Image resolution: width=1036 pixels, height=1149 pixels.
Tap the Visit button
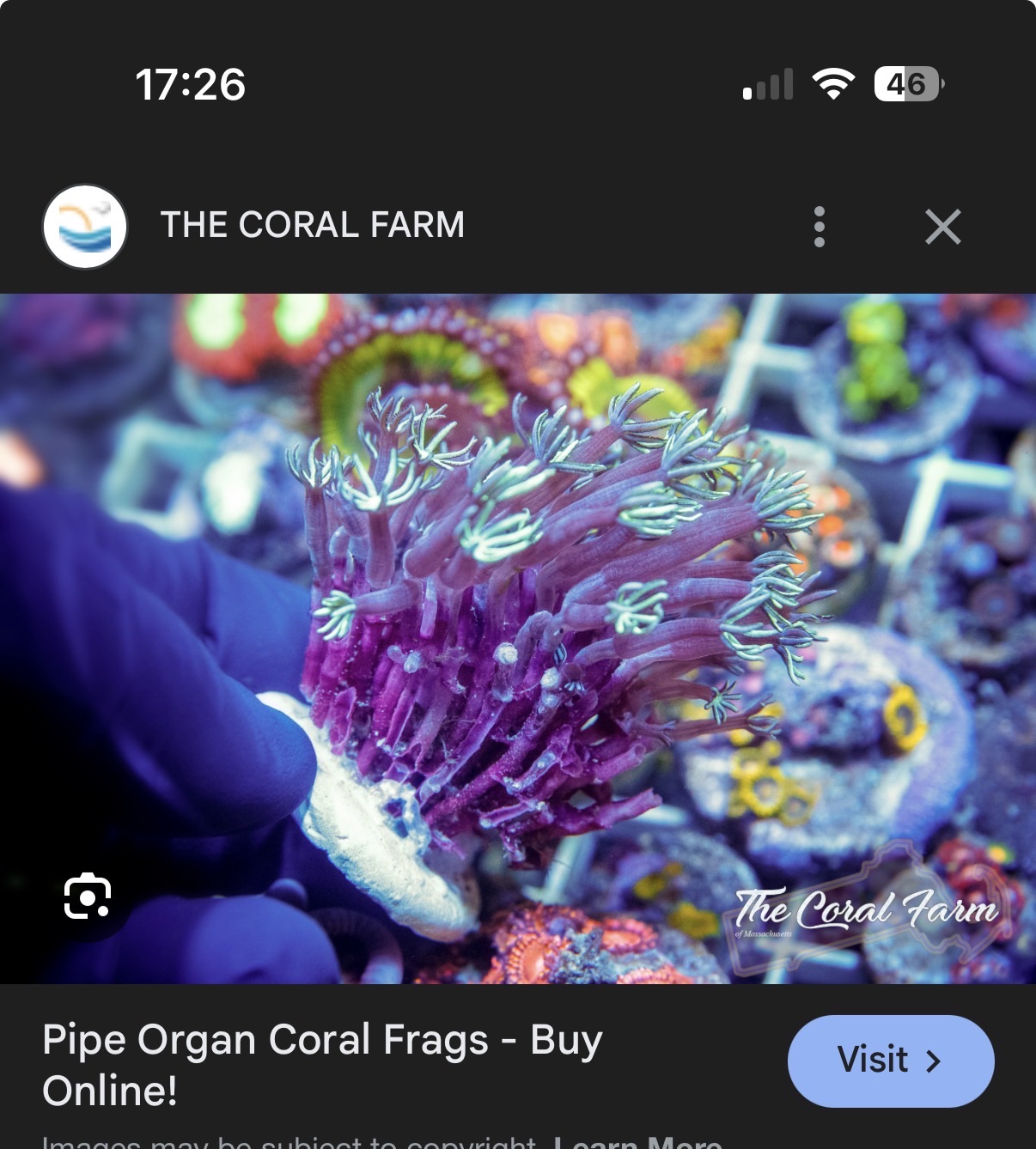point(890,1061)
